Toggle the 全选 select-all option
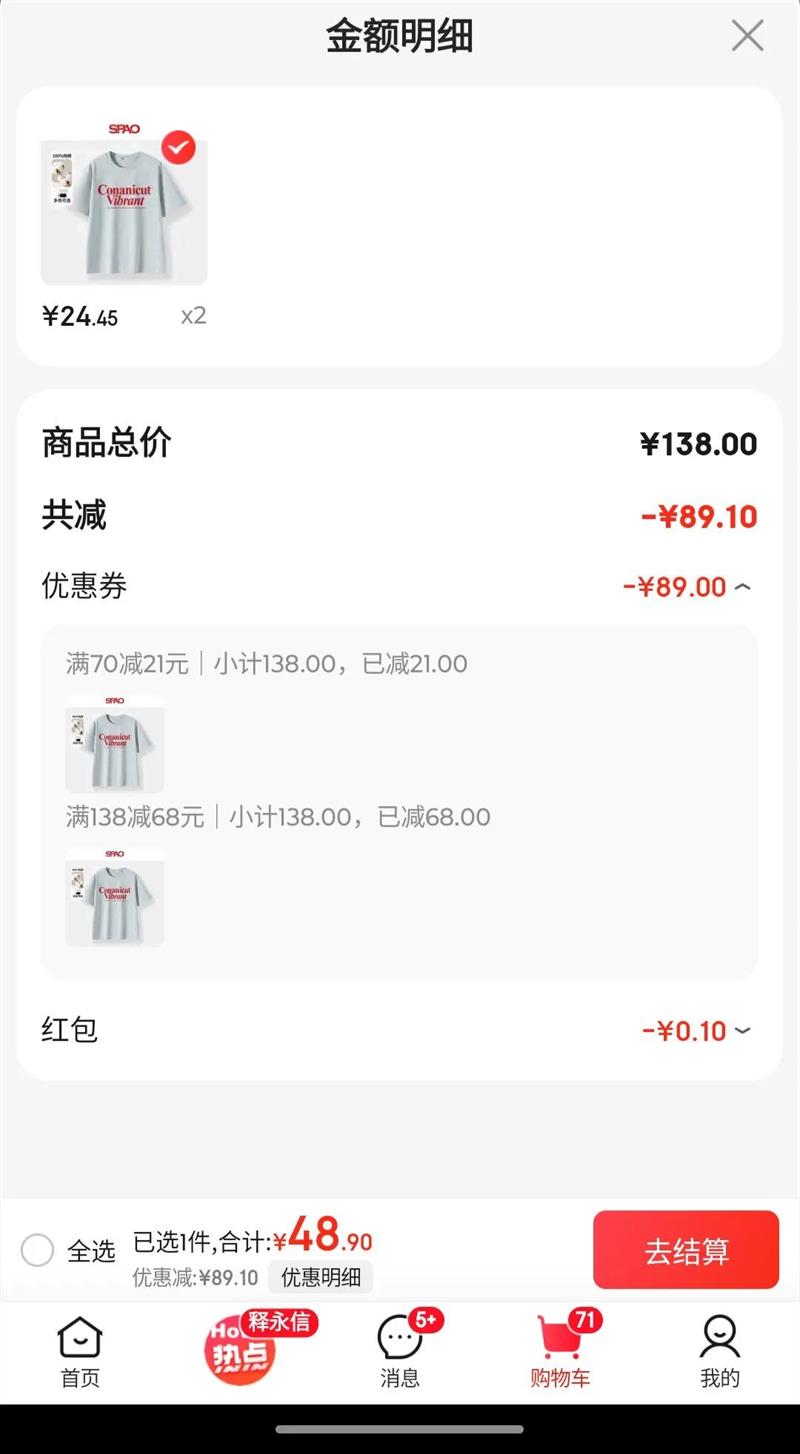Screen dimensions: 800x1454 click(x=38, y=1250)
